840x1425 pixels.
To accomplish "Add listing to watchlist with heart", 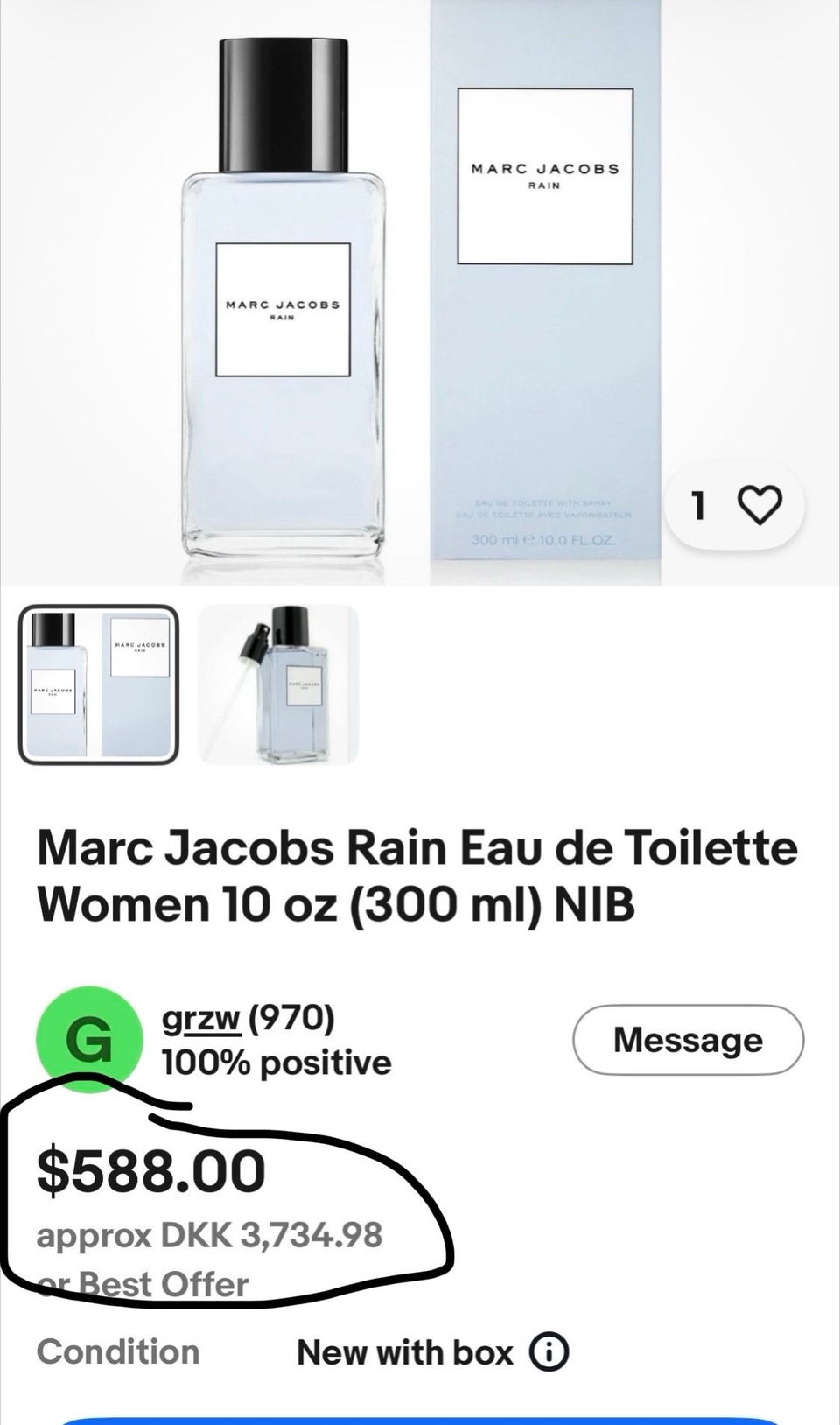I will click(x=759, y=505).
